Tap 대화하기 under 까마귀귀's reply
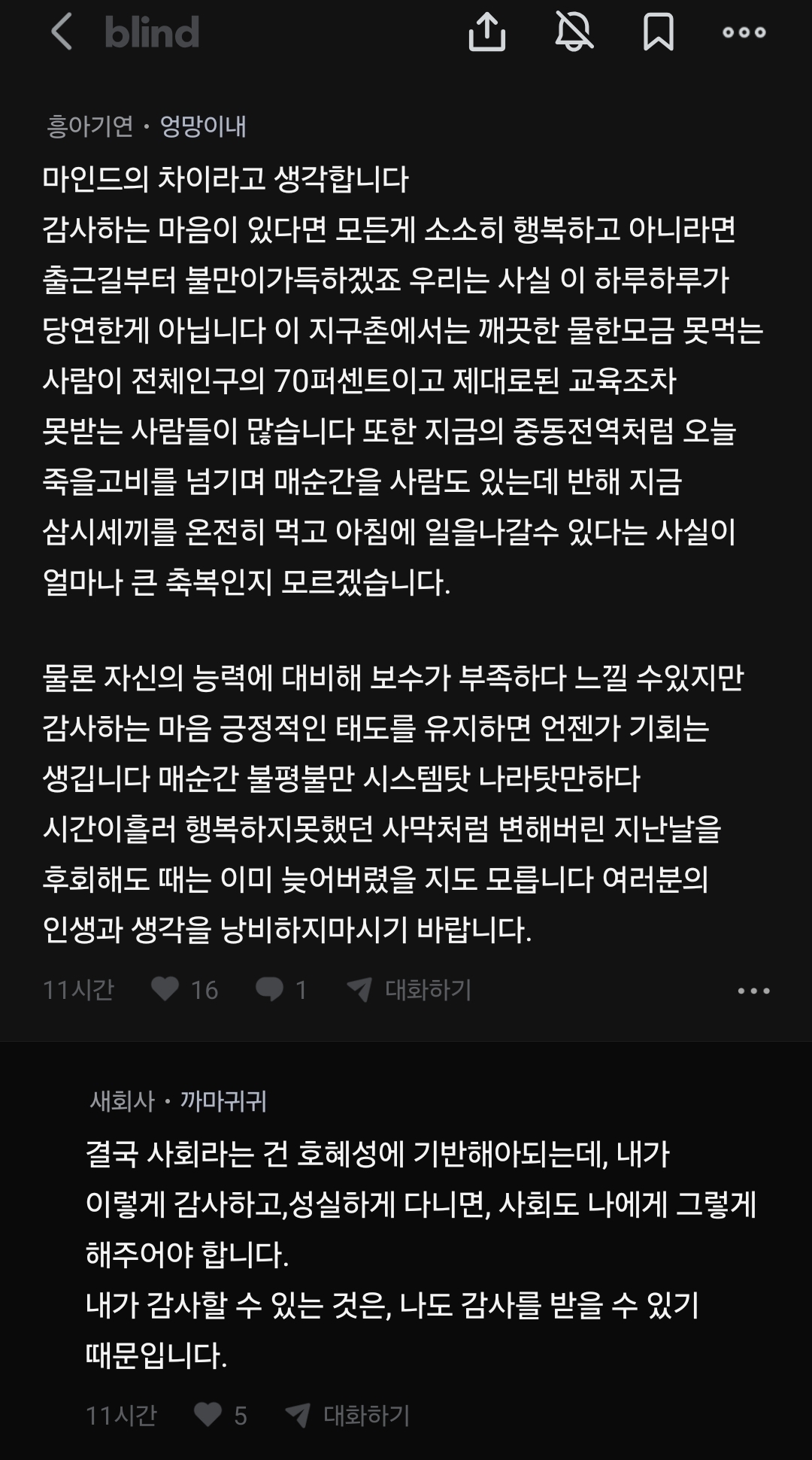 [348, 1415]
